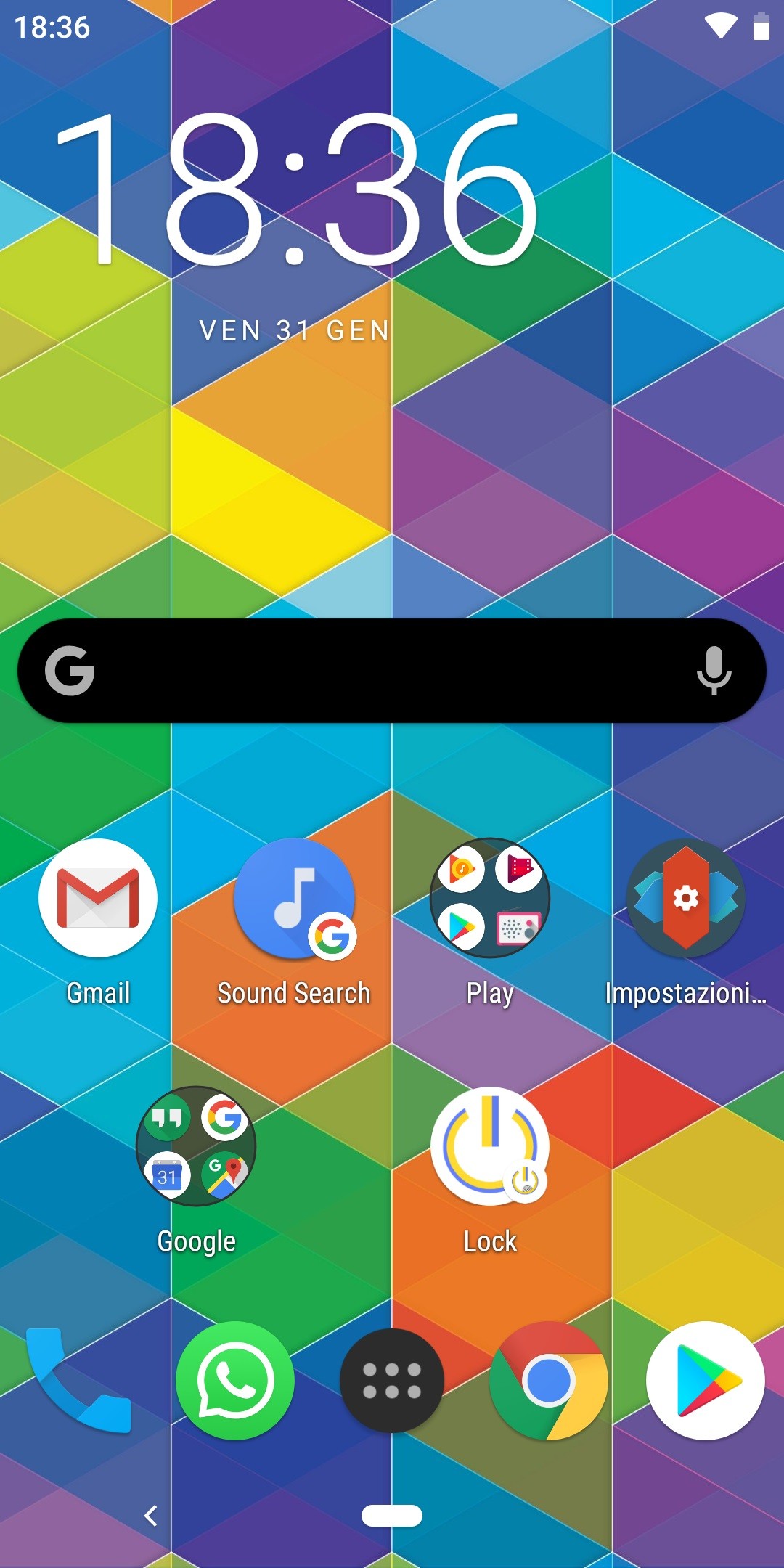The width and height of the screenshot is (784, 1568).
Task: Open the app drawer
Action: [392, 1380]
